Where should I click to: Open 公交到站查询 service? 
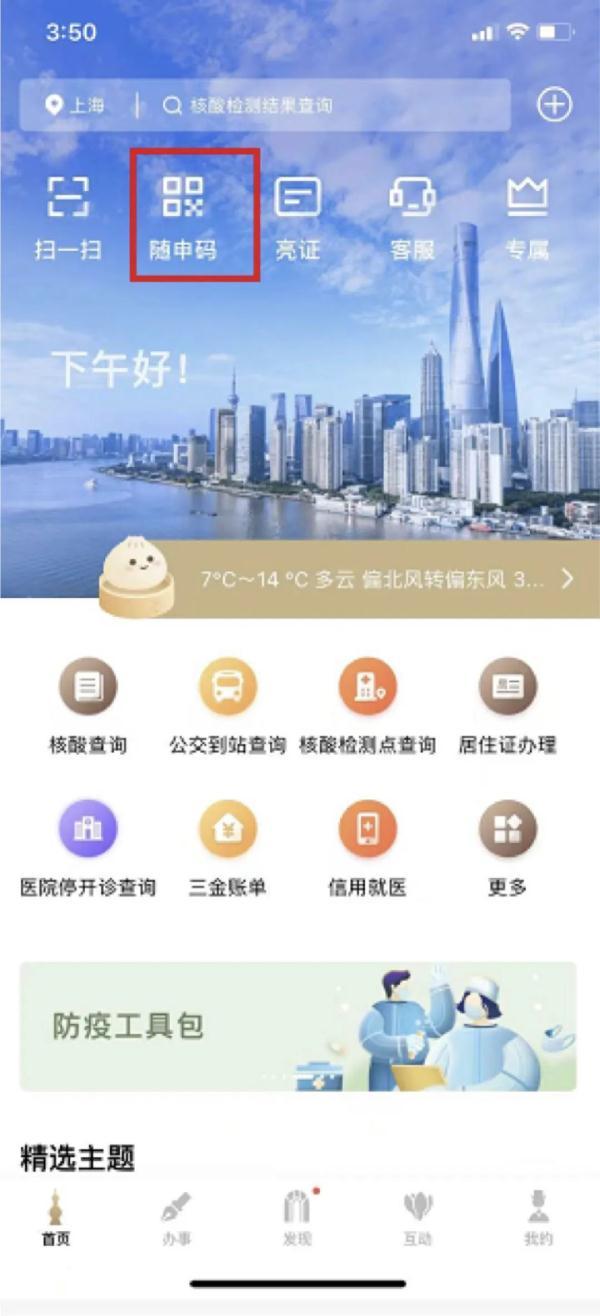(x=228, y=705)
